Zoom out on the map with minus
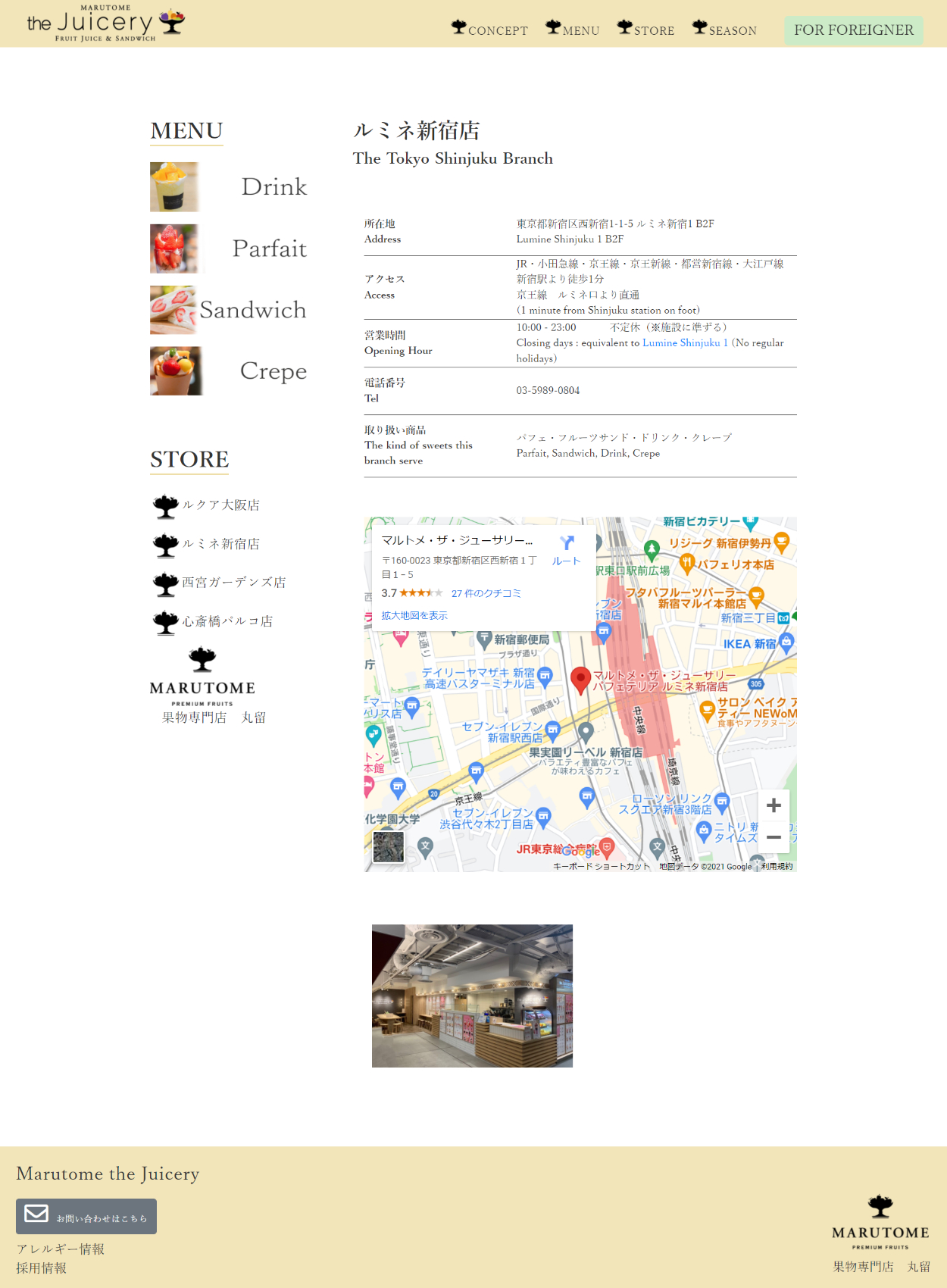Viewport: 947px width, 1288px height. [x=774, y=837]
